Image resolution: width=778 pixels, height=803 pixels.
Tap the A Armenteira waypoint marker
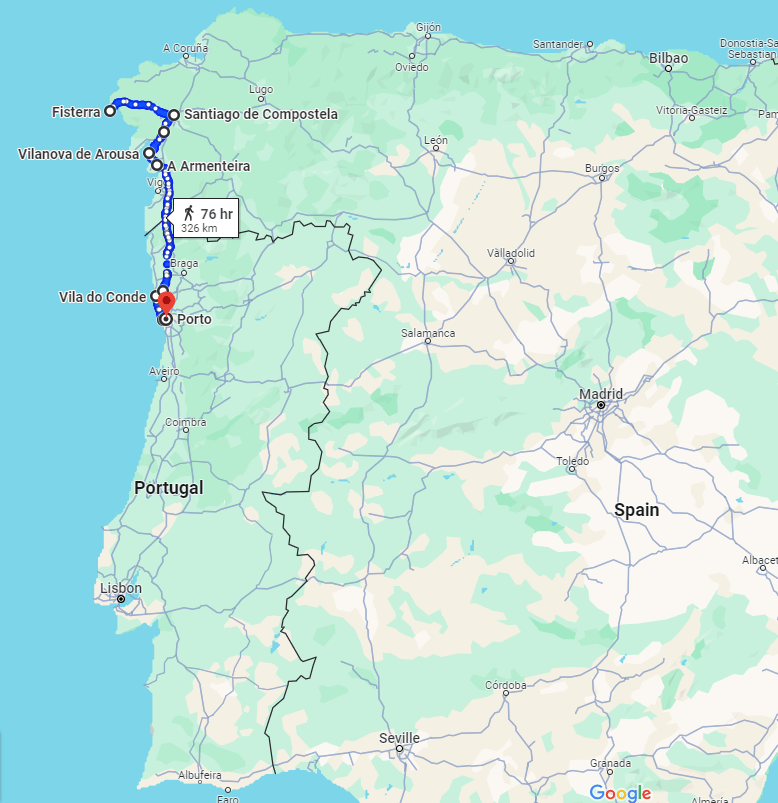click(x=158, y=164)
